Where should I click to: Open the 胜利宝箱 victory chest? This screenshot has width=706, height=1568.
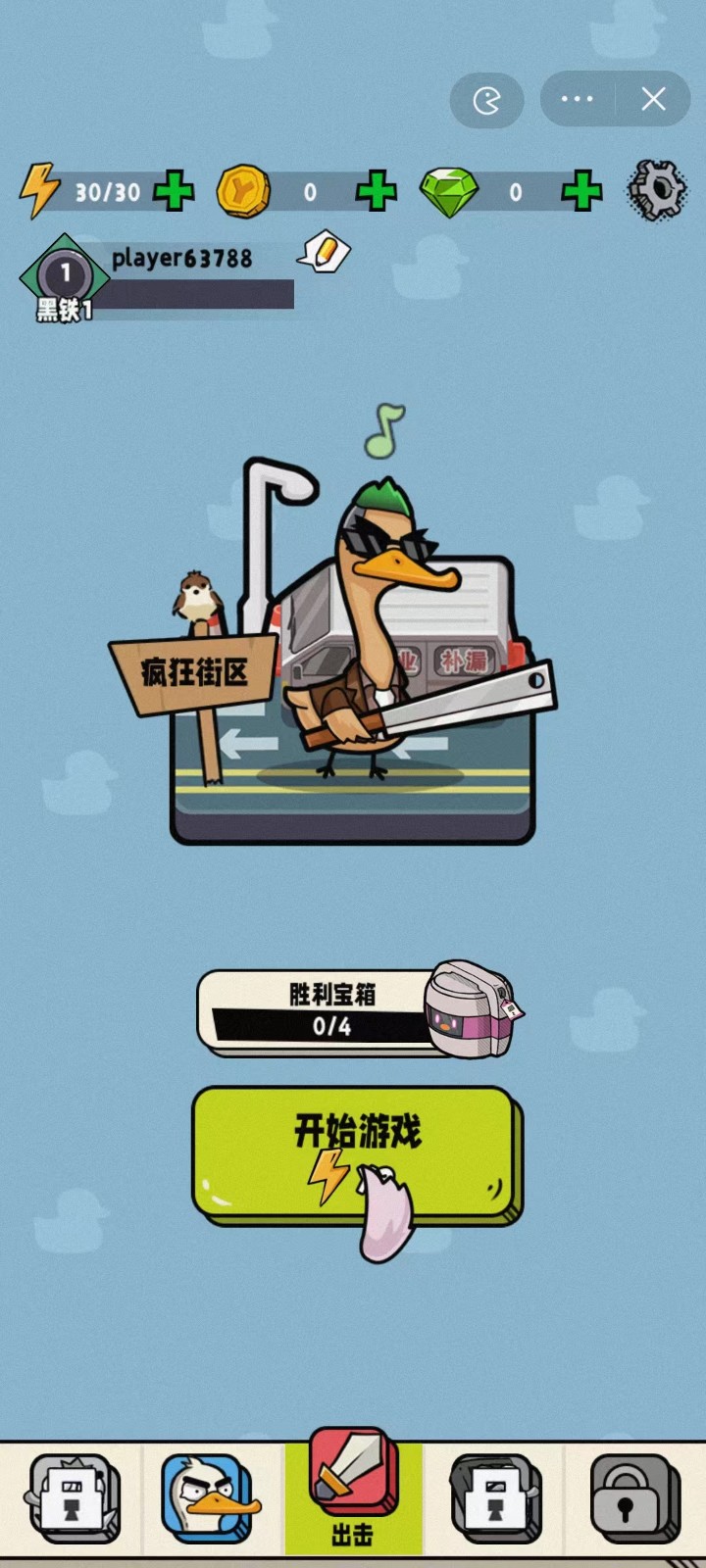(x=358, y=1011)
